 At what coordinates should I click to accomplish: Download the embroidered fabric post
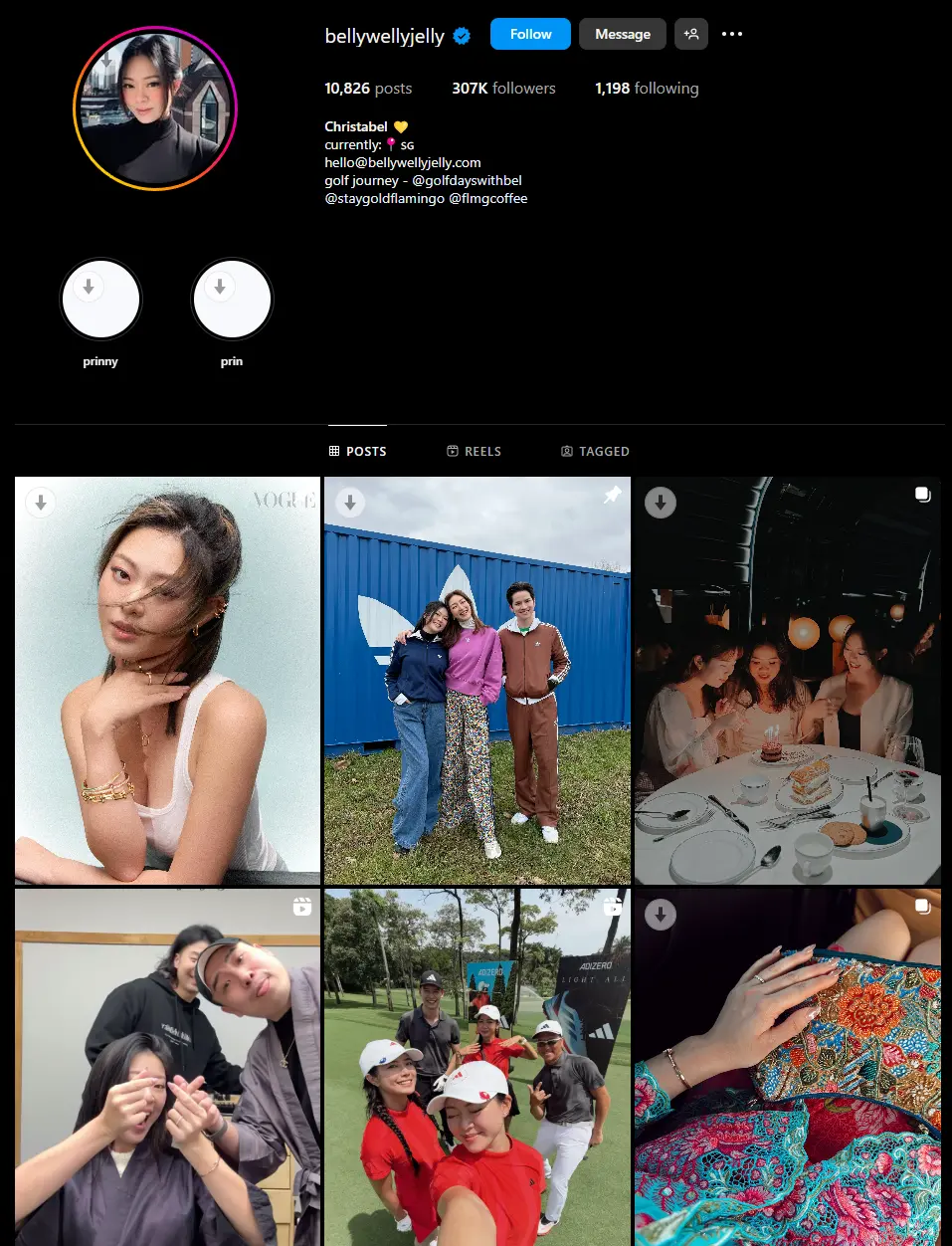point(661,915)
